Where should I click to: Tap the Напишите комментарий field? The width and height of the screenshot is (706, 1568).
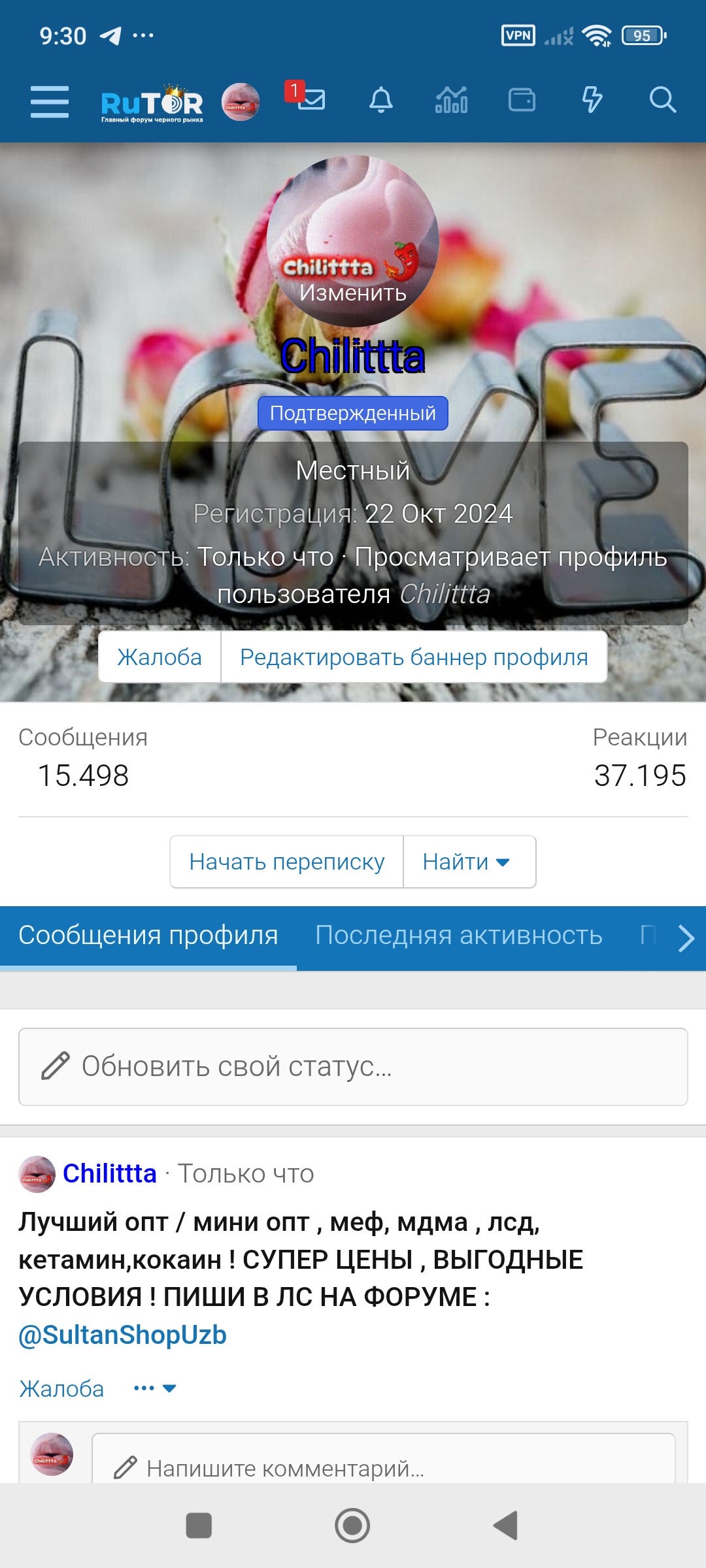coord(383,1467)
